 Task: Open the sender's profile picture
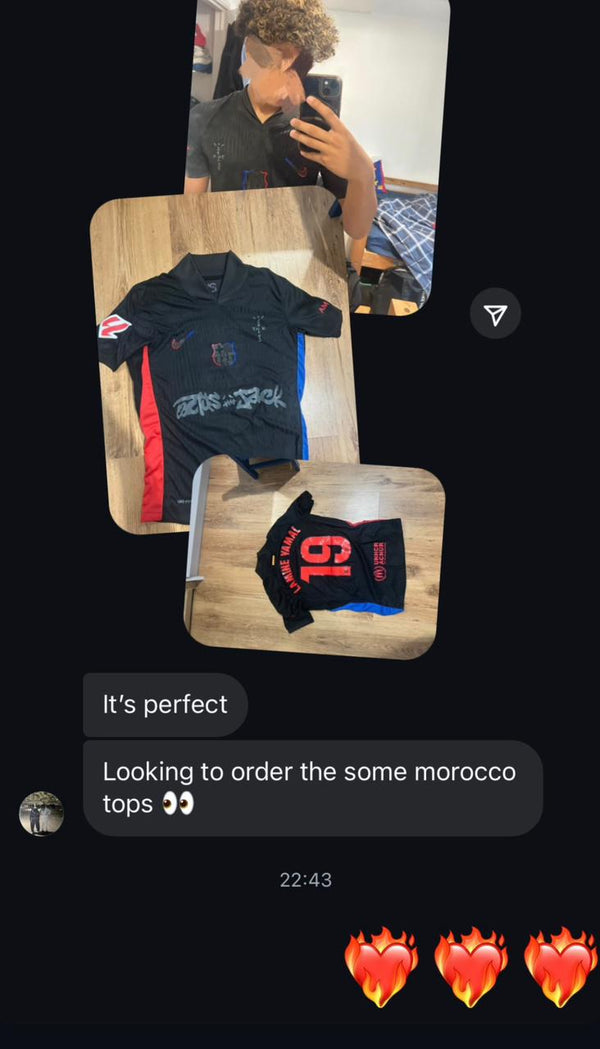(x=42, y=813)
